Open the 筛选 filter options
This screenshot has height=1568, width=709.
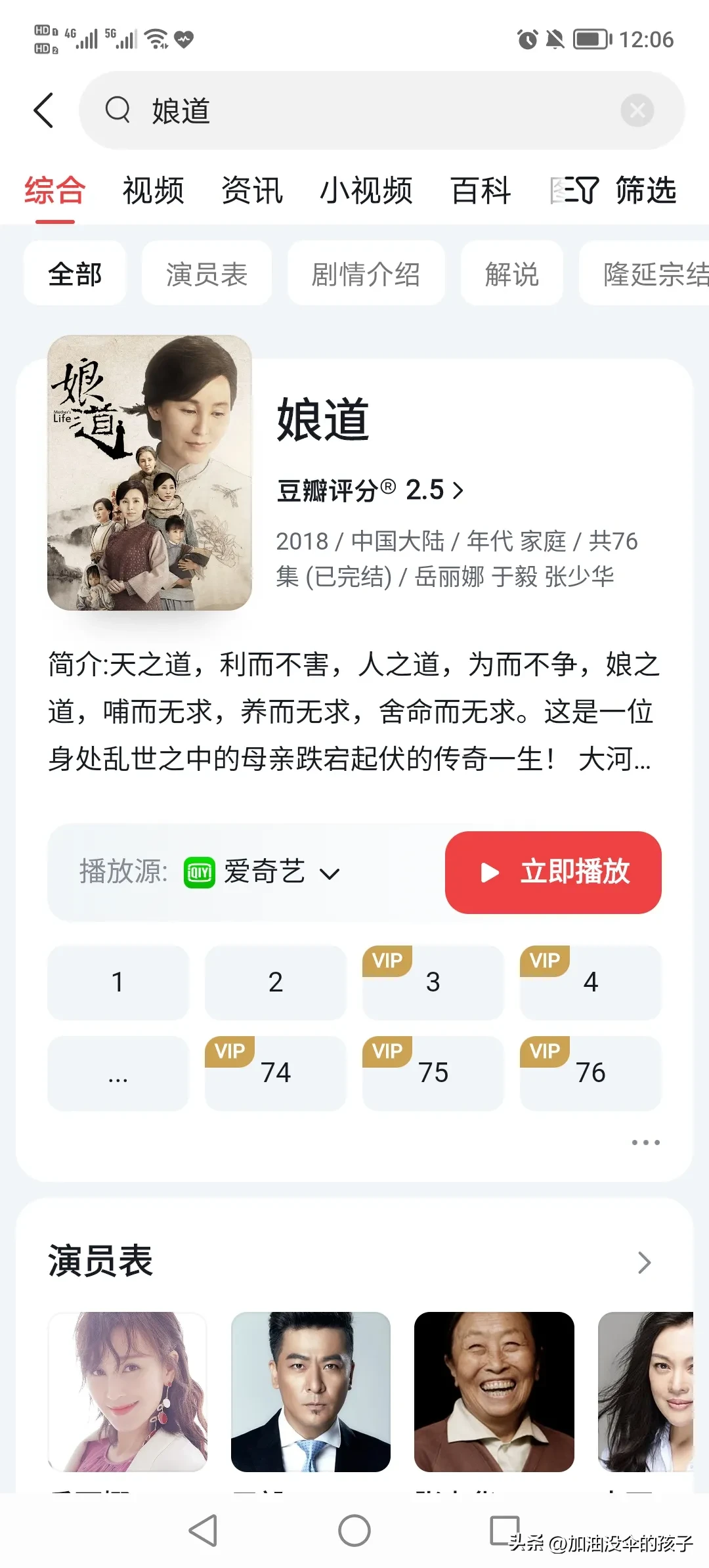point(614,191)
